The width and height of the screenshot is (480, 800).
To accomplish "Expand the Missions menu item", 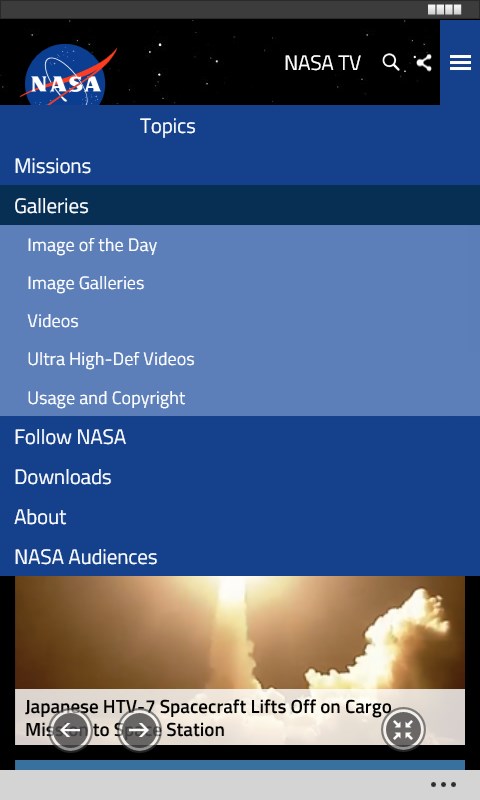I will [240, 166].
